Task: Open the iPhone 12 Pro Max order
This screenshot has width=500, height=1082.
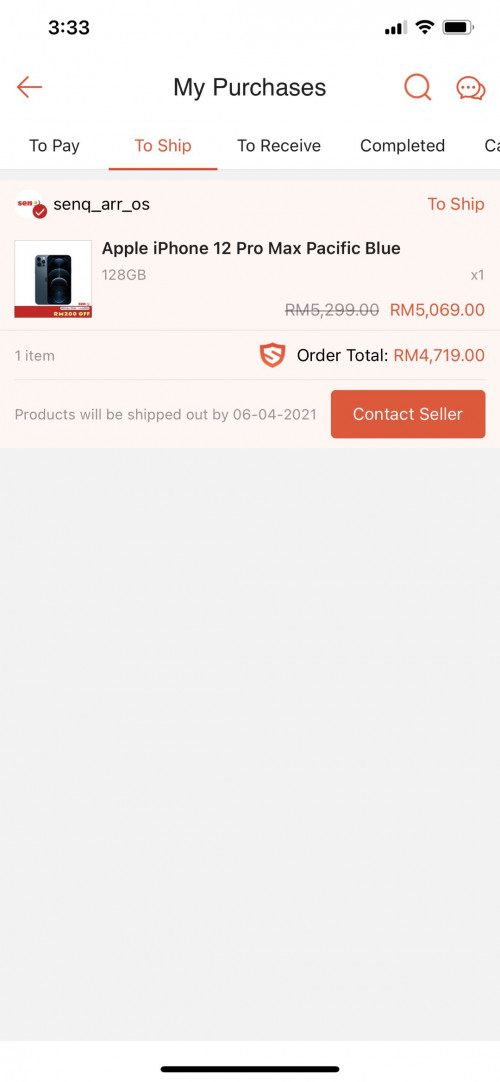Action: (250, 279)
